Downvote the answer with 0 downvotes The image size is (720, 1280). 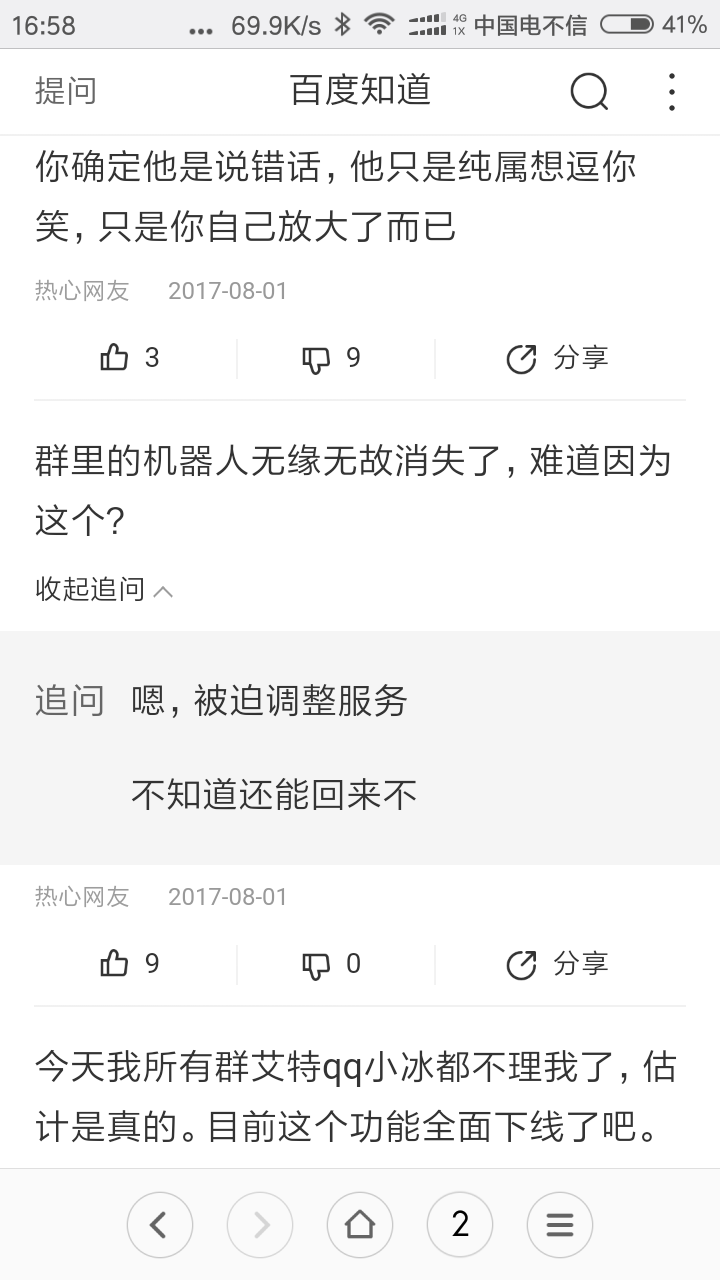[x=332, y=965]
